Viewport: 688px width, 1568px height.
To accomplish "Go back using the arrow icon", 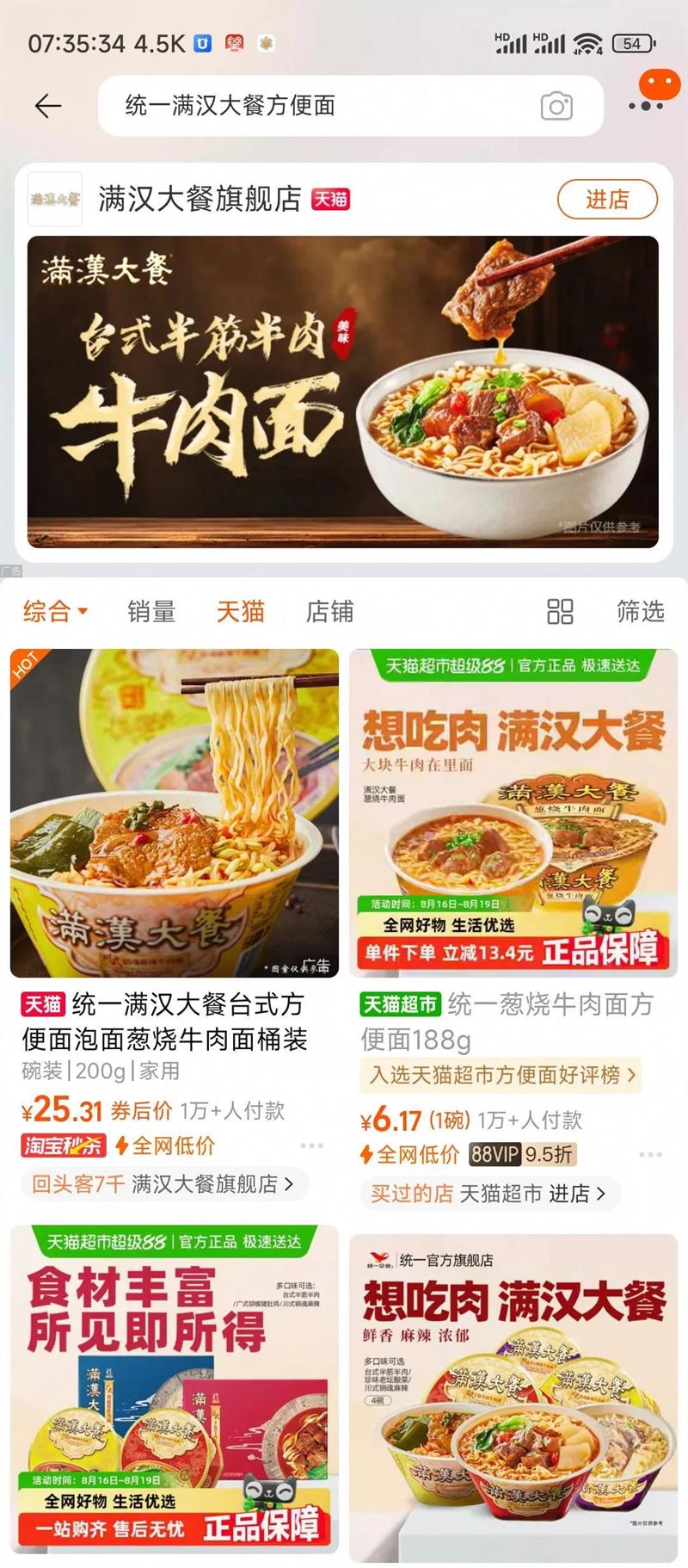I will [48, 106].
